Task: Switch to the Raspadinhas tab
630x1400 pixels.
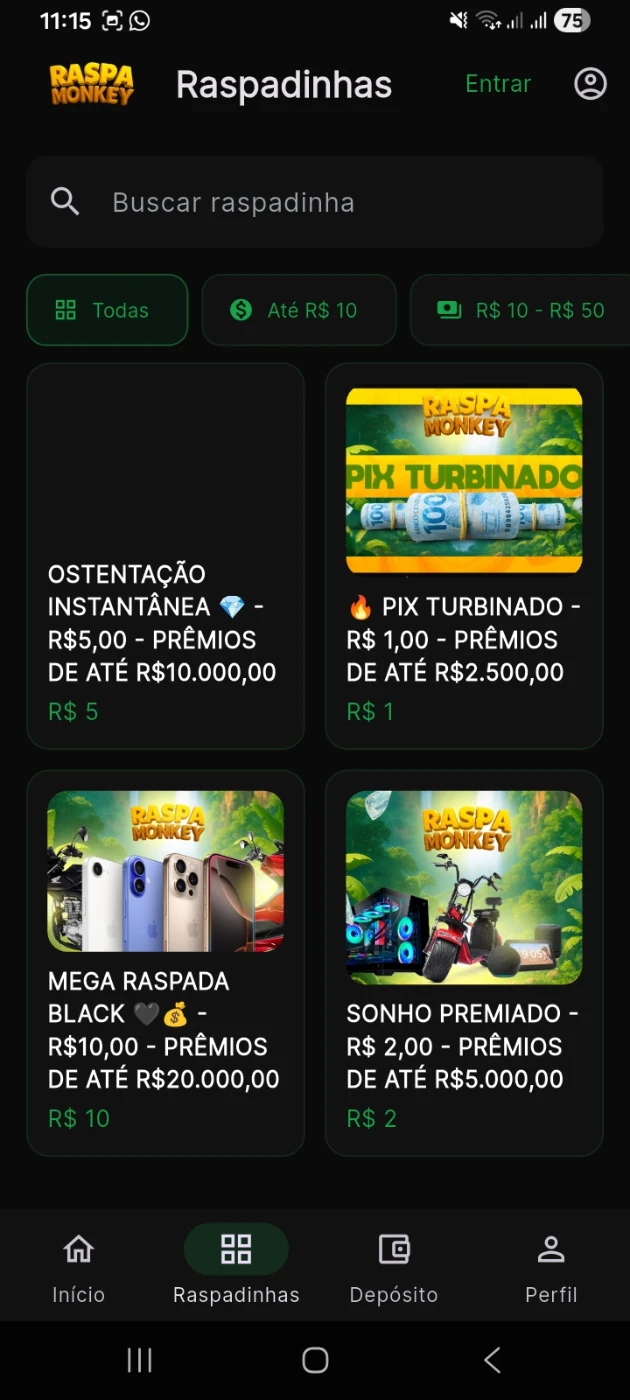Action: (236, 1266)
